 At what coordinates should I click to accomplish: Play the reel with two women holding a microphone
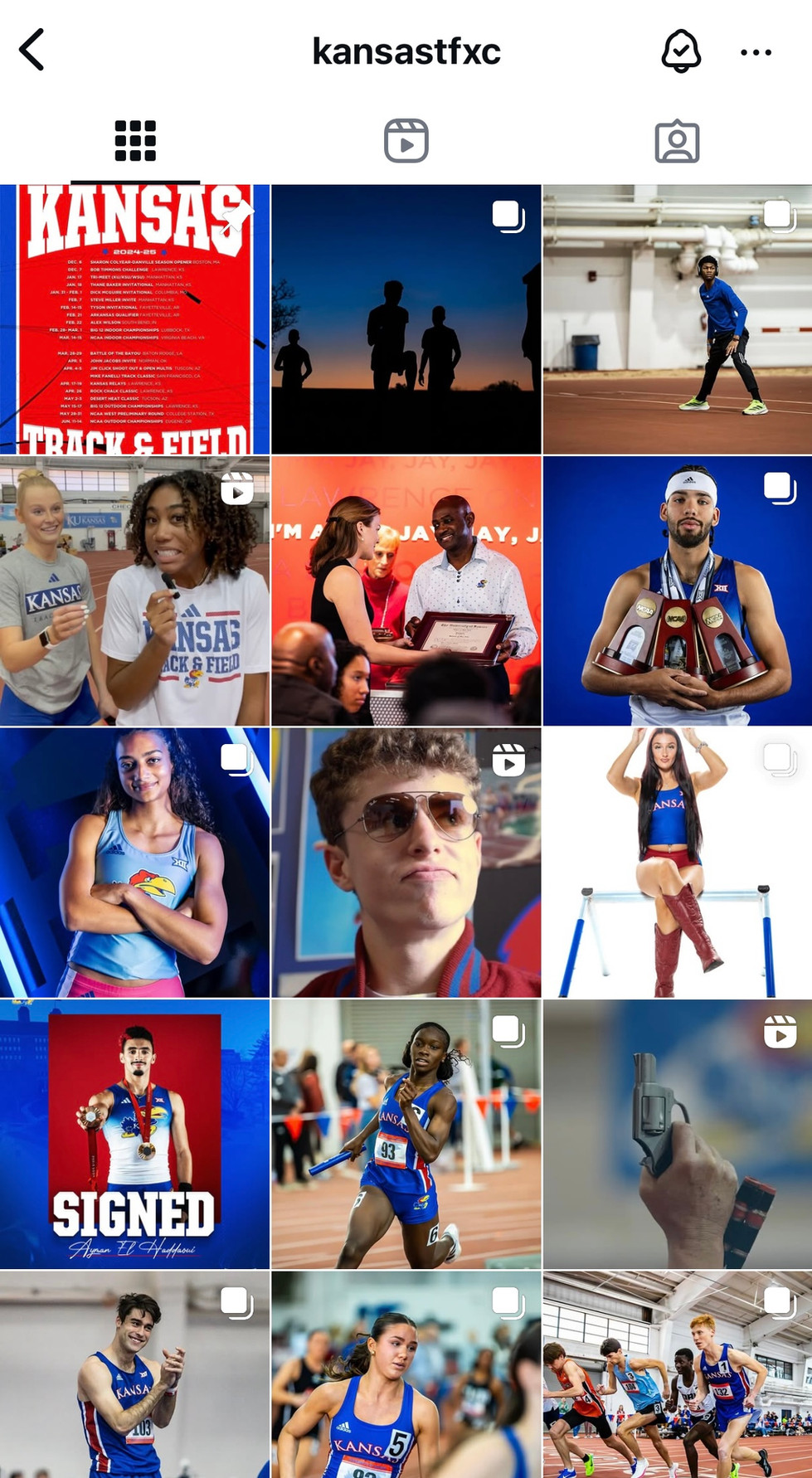coord(134,591)
